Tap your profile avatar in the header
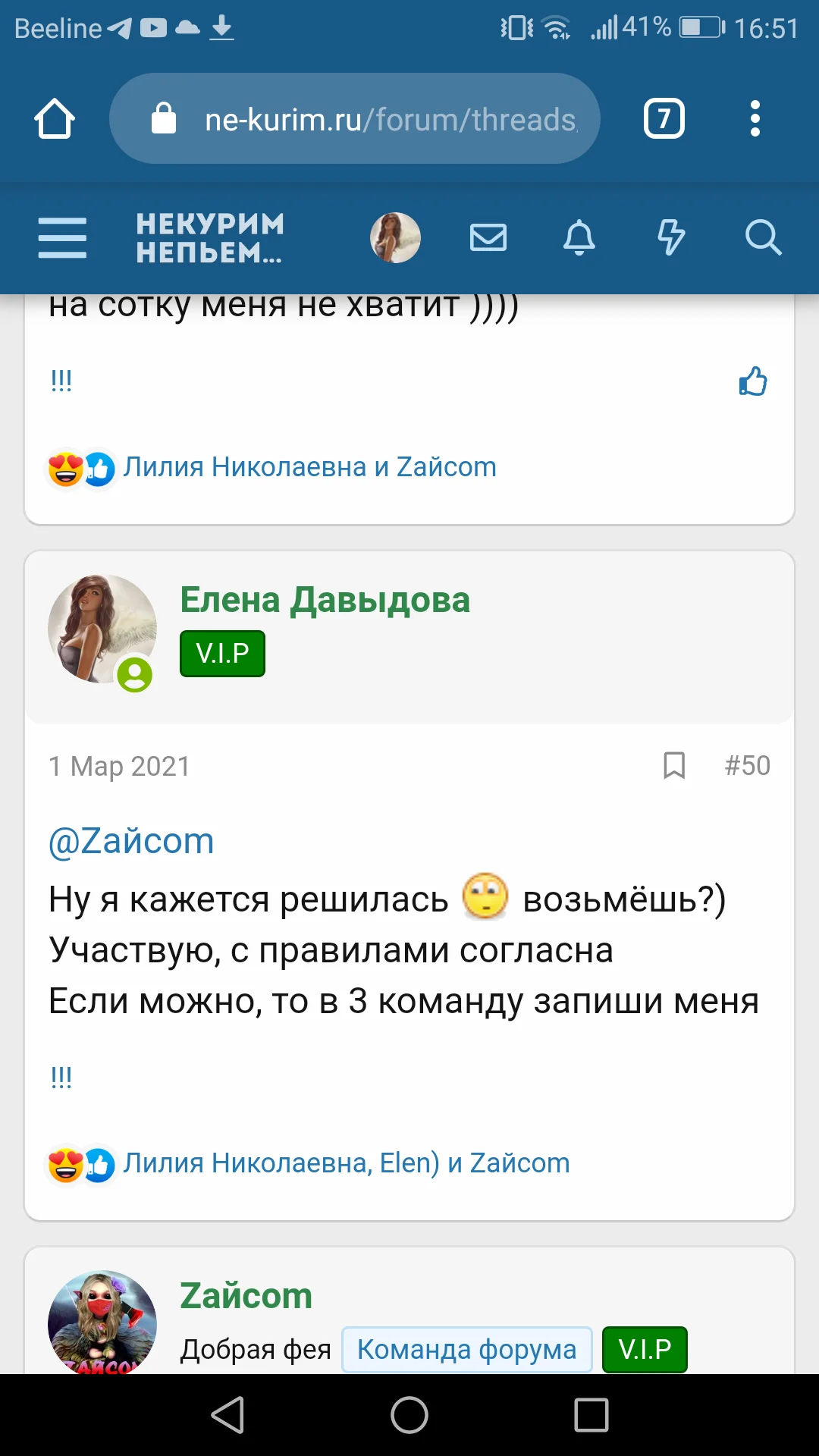819x1456 pixels. point(395,237)
